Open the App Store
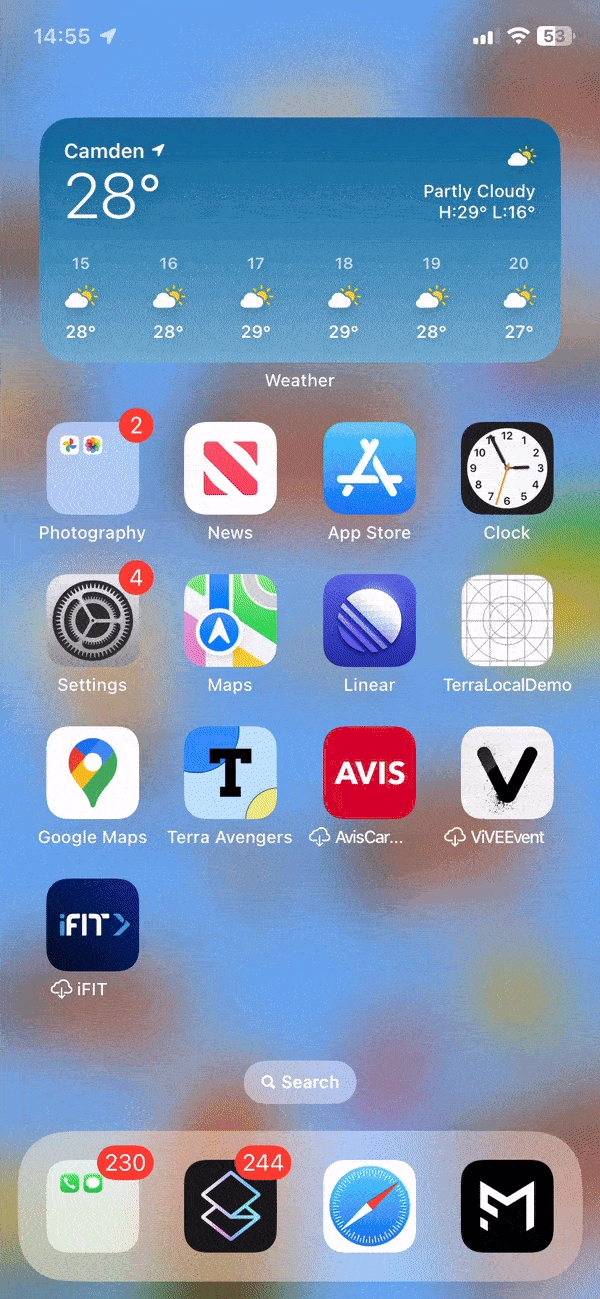 (x=369, y=468)
